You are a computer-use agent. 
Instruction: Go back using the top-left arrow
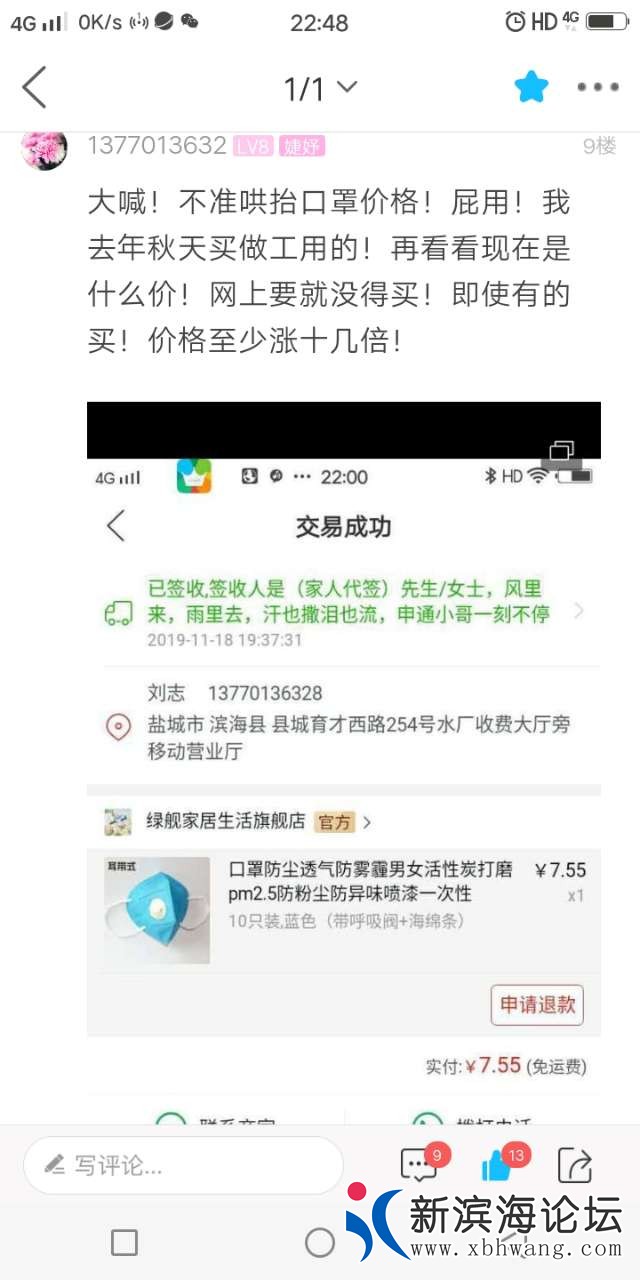click(x=35, y=88)
